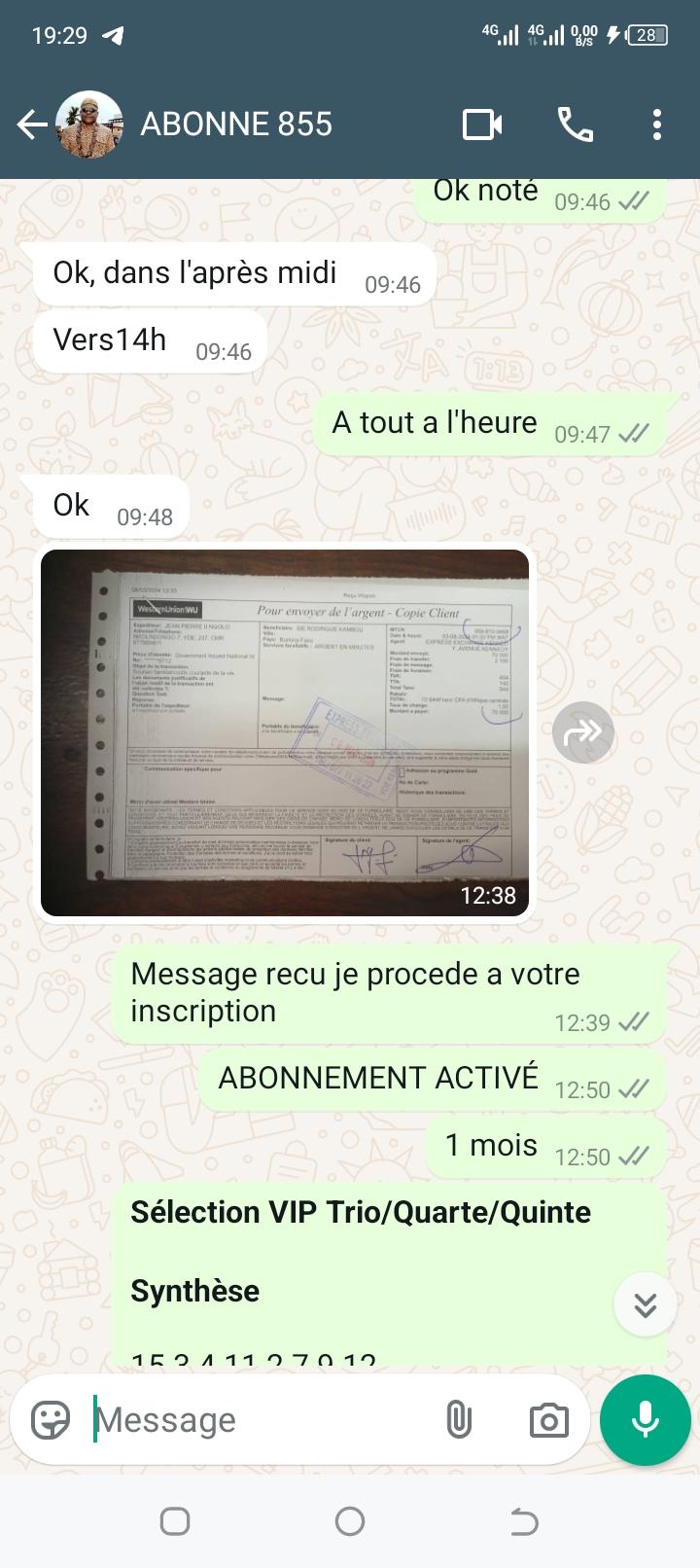
Task: Start a voice call with ABONNE 855
Action: [x=575, y=125]
